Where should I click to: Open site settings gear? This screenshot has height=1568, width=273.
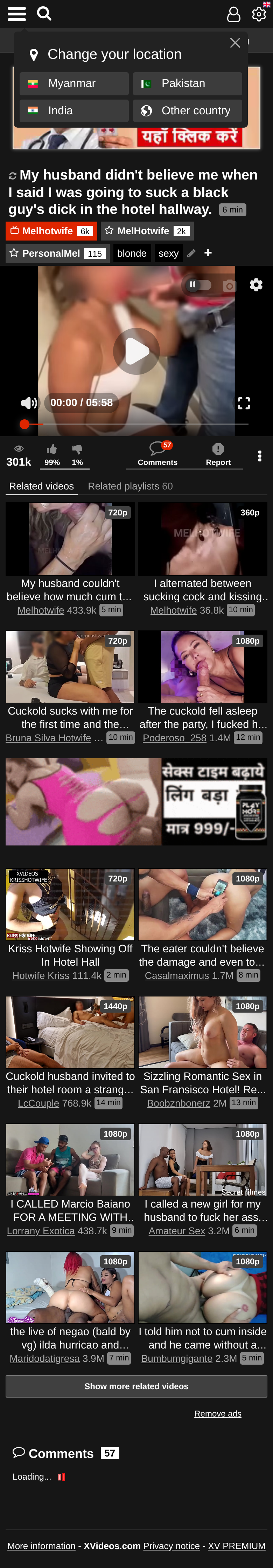(259, 14)
